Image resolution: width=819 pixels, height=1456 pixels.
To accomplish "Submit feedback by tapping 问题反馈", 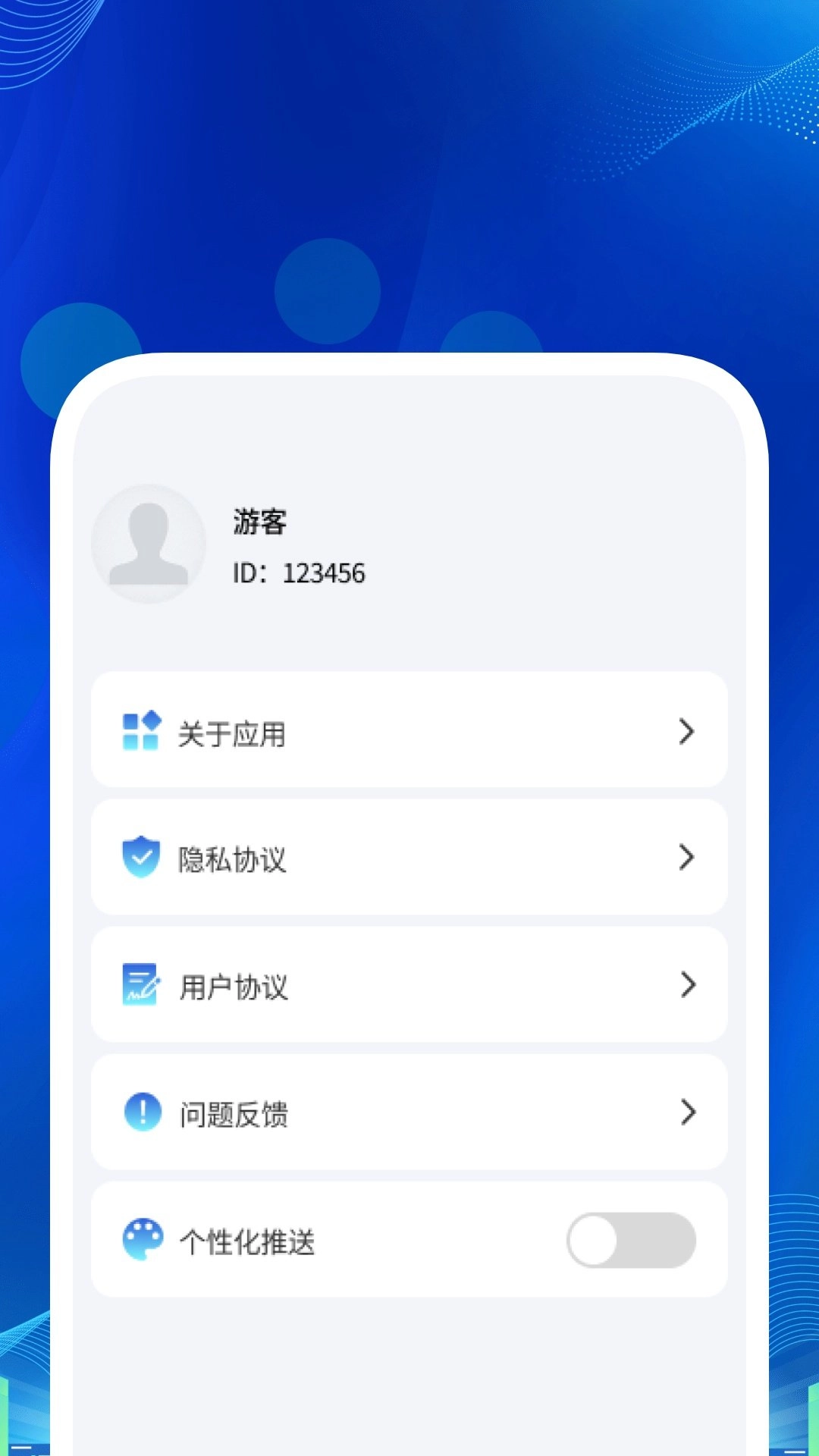I will tap(409, 1112).
